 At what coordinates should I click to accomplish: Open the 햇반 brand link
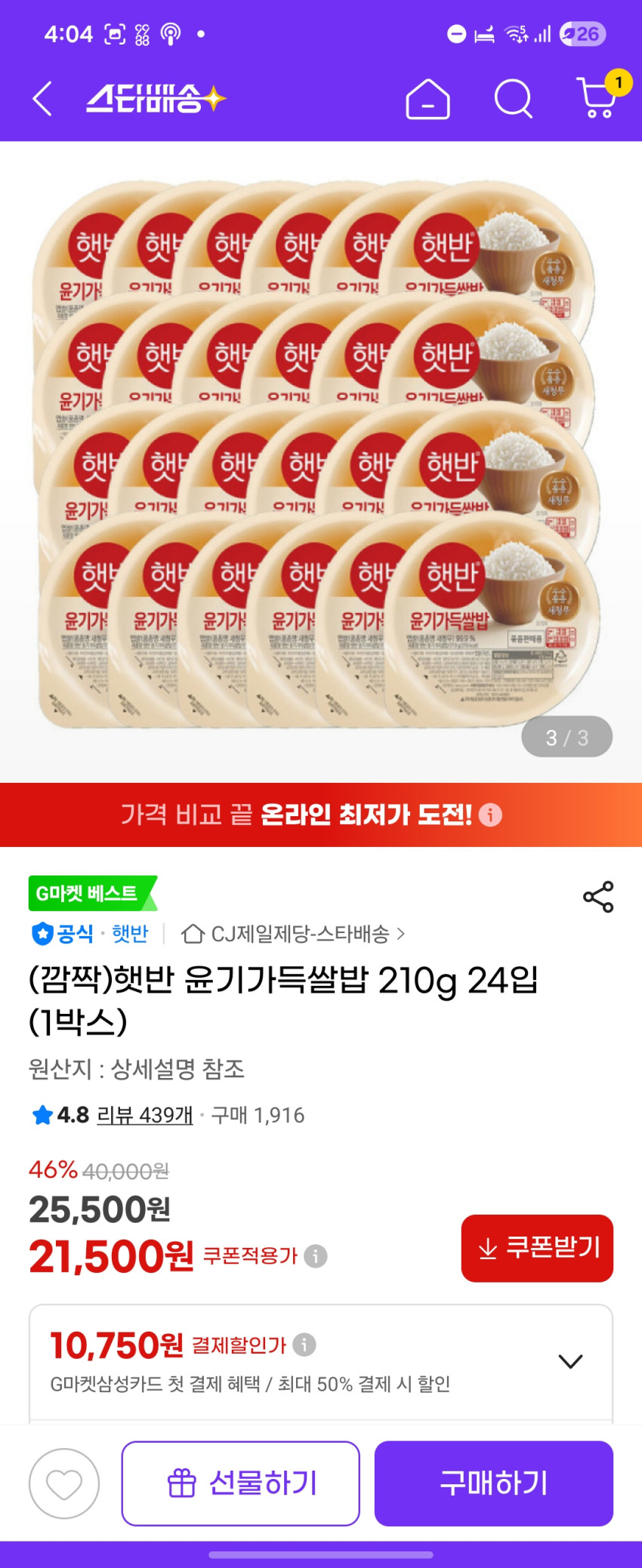130,934
